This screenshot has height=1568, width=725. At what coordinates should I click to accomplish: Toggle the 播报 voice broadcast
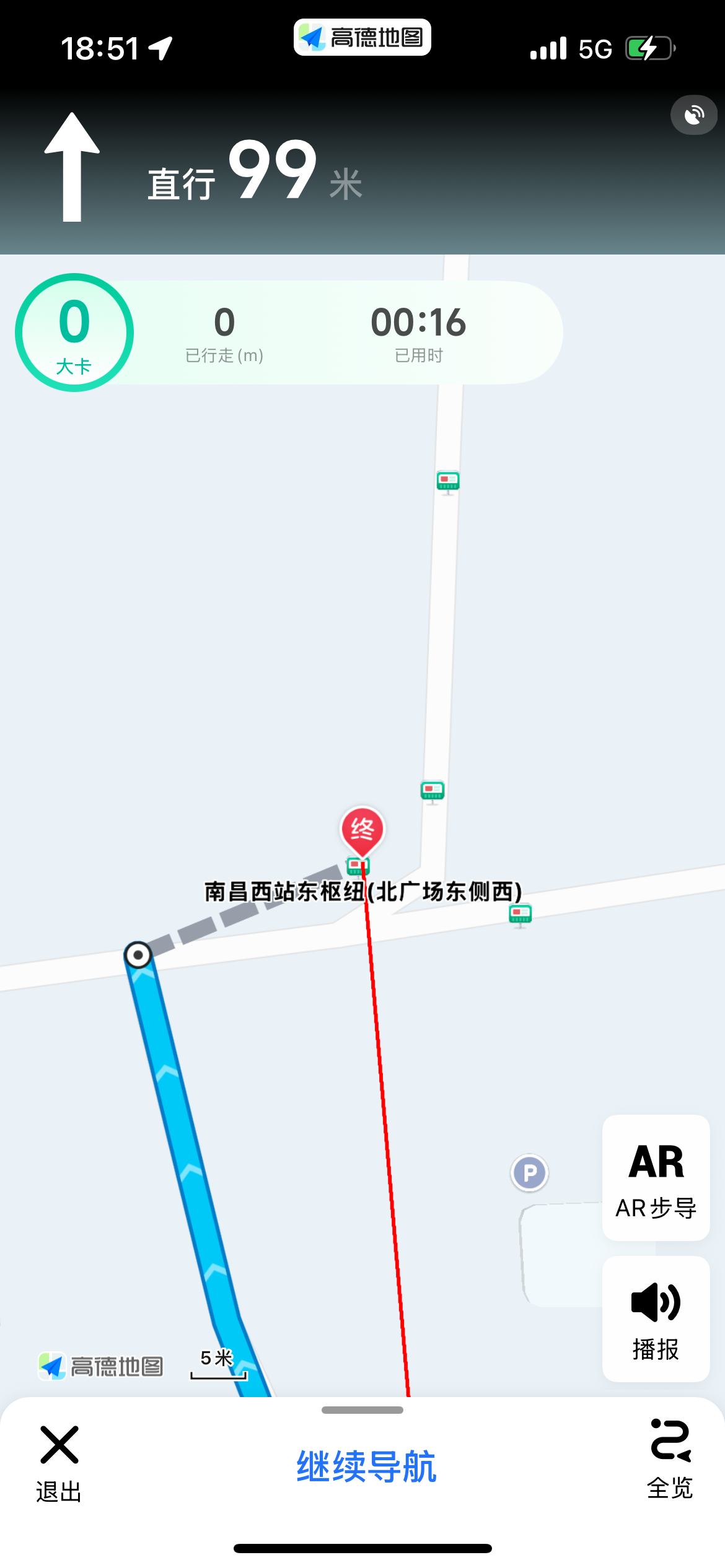[656, 1319]
